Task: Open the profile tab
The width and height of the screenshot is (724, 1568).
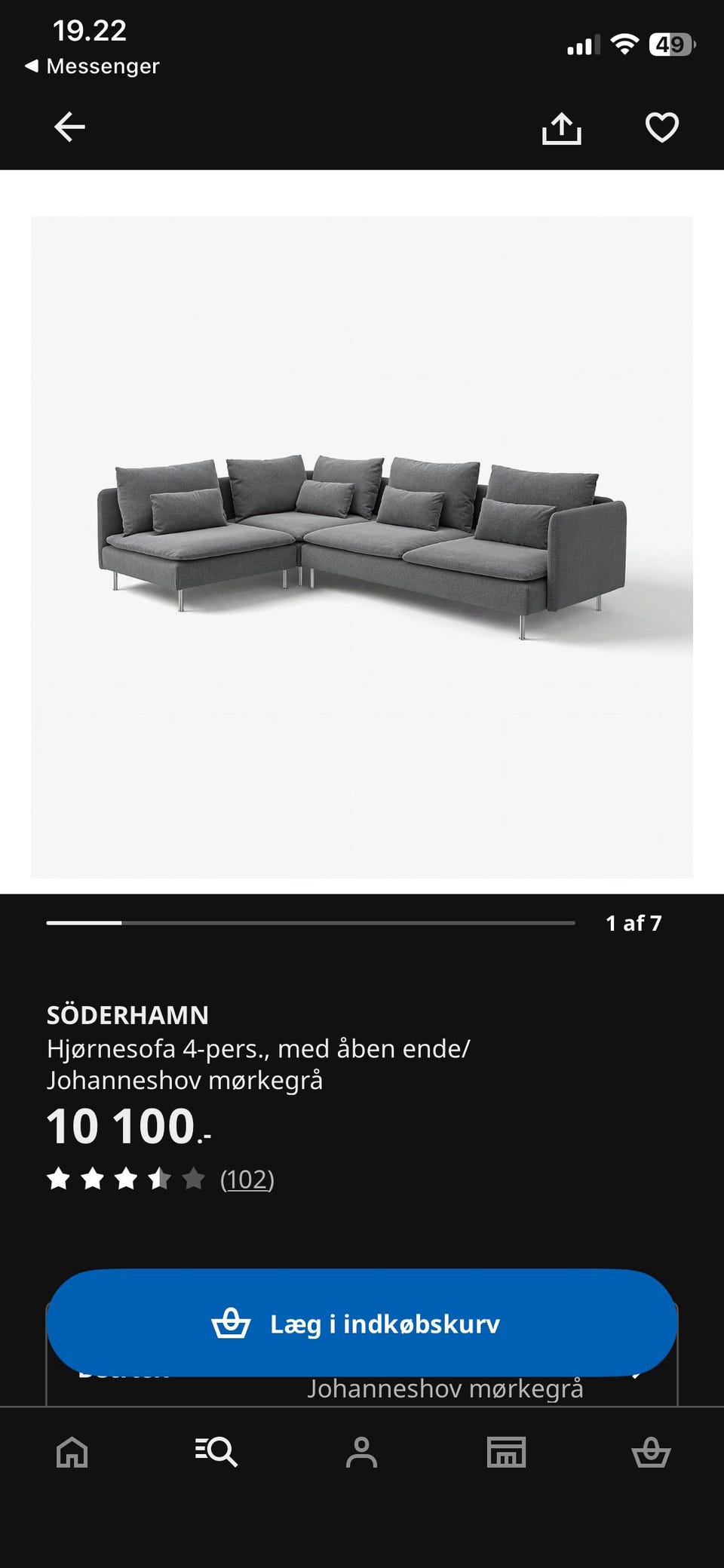Action: (x=361, y=1452)
